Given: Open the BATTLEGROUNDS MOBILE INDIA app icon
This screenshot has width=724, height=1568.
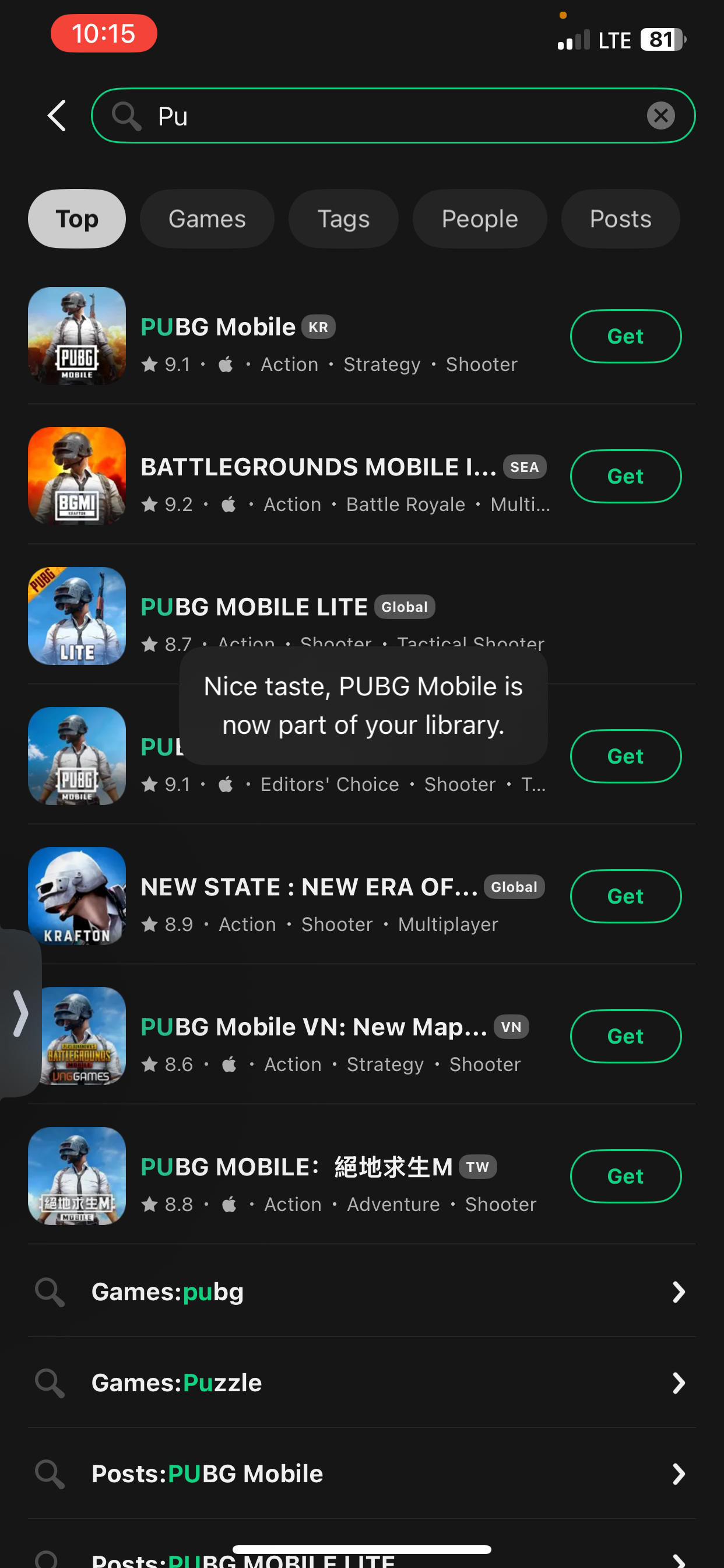Looking at the screenshot, I should click(x=77, y=476).
